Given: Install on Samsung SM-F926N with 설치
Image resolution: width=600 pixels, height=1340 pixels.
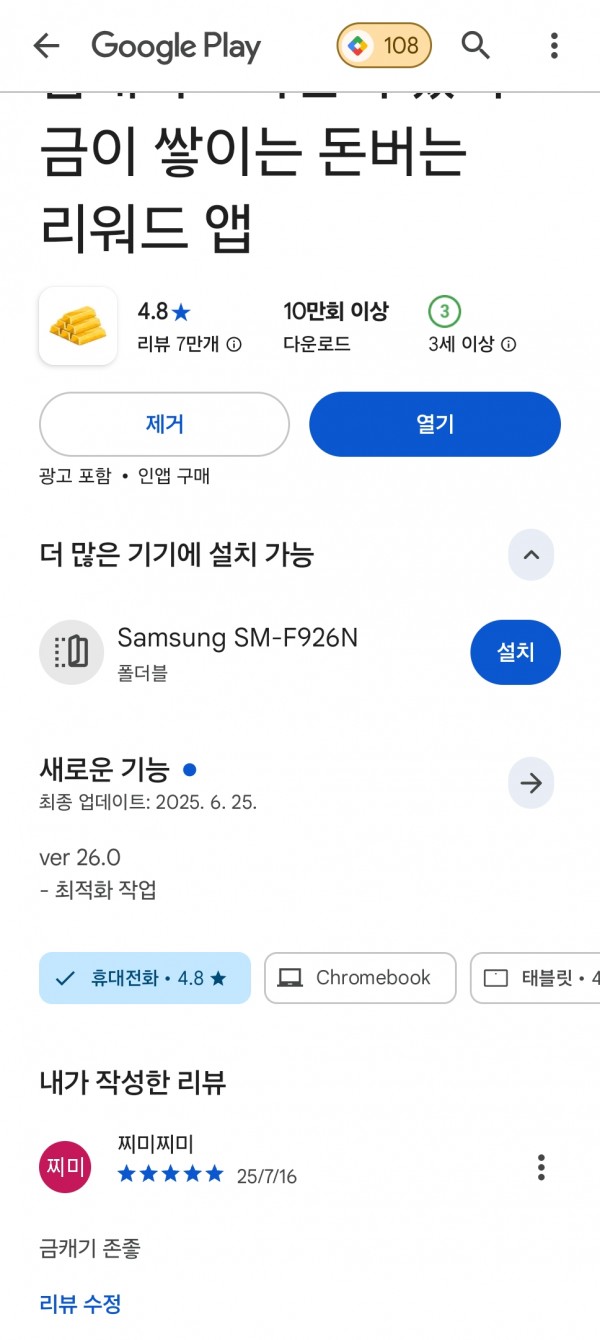Looking at the screenshot, I should click(x=515, y=652).
